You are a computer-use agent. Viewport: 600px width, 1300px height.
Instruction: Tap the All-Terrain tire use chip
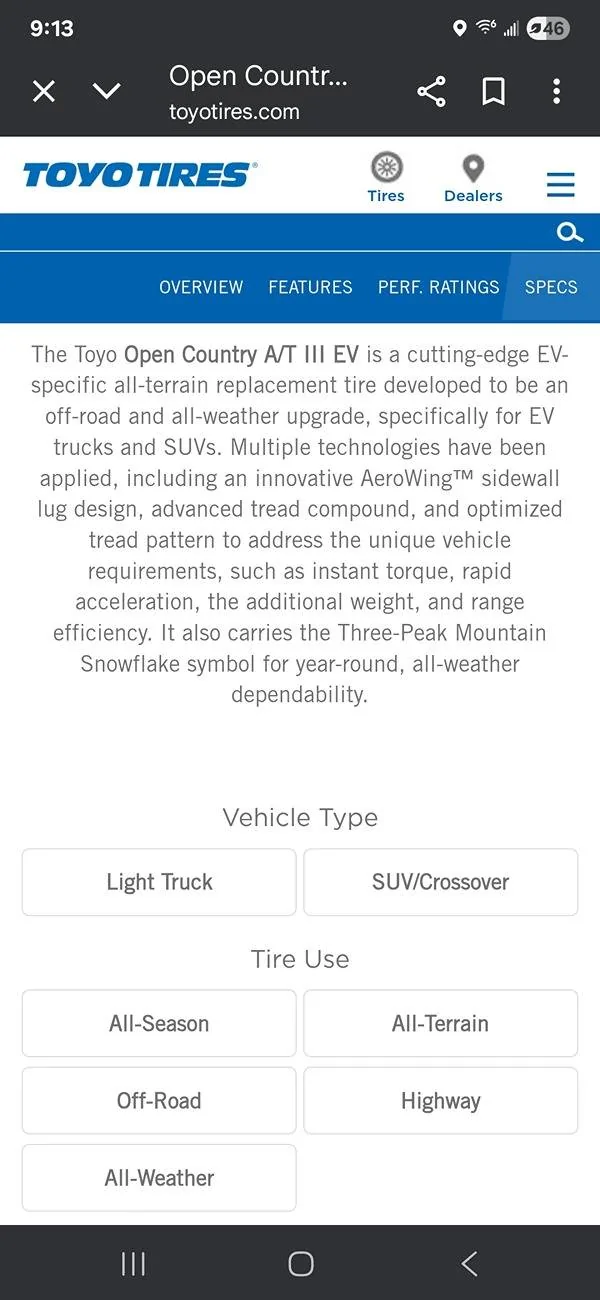(440, 1023)
